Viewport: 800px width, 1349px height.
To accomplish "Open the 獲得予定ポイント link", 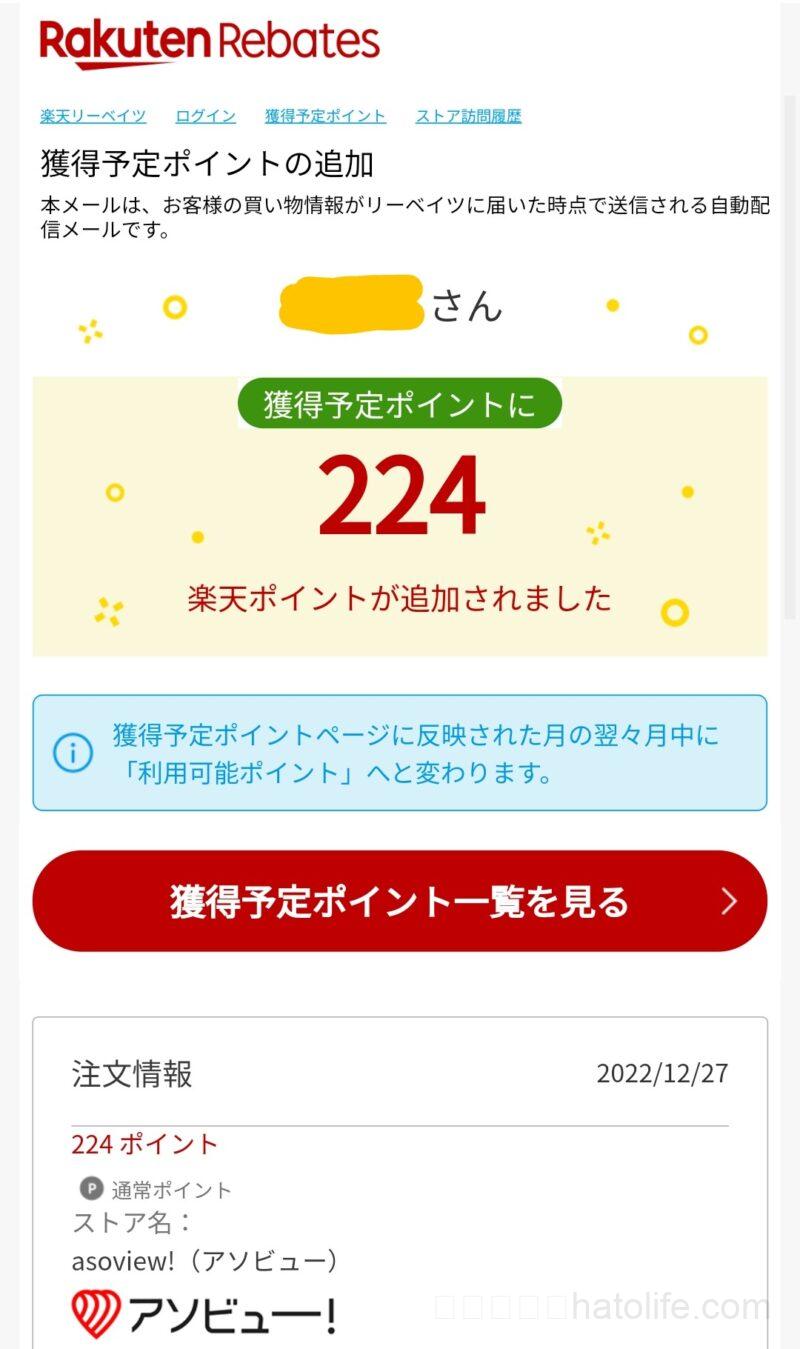I will [325, 116].
